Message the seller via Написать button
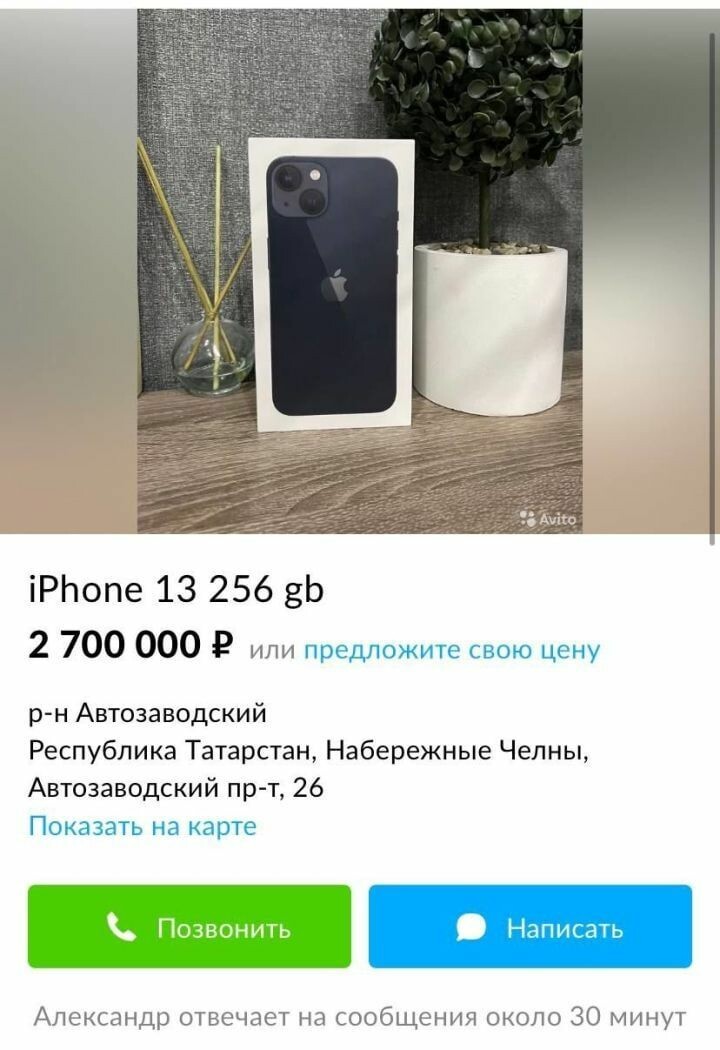The width and height of the screenshot is (720, 1050). tap(530, 927)
